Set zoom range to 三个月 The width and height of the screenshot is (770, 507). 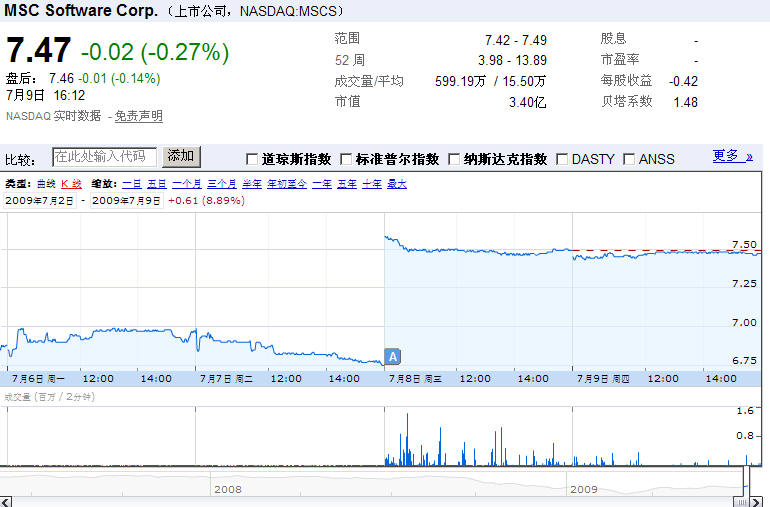[x=222, y=184]
